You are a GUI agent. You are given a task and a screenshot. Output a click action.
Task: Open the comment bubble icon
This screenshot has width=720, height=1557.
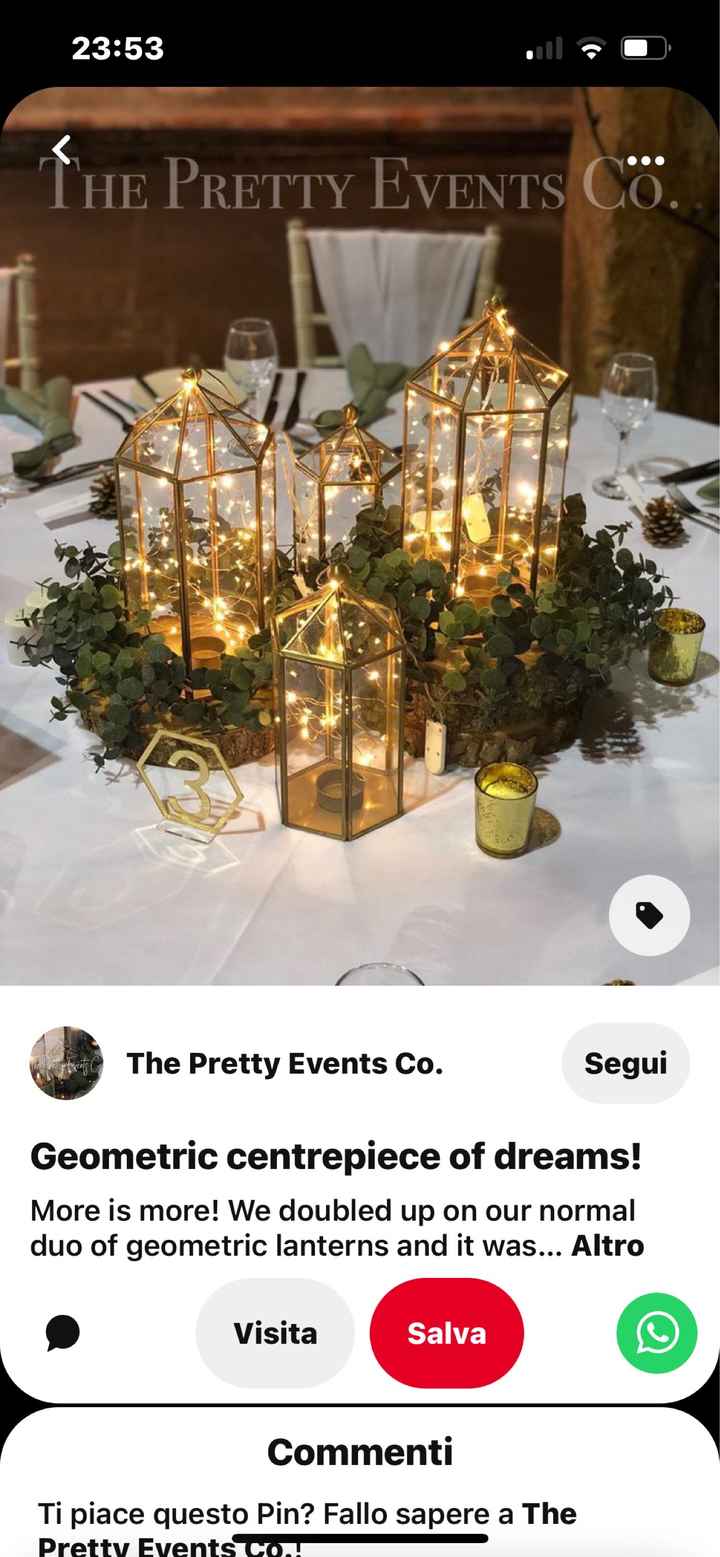coord(63,1333)
